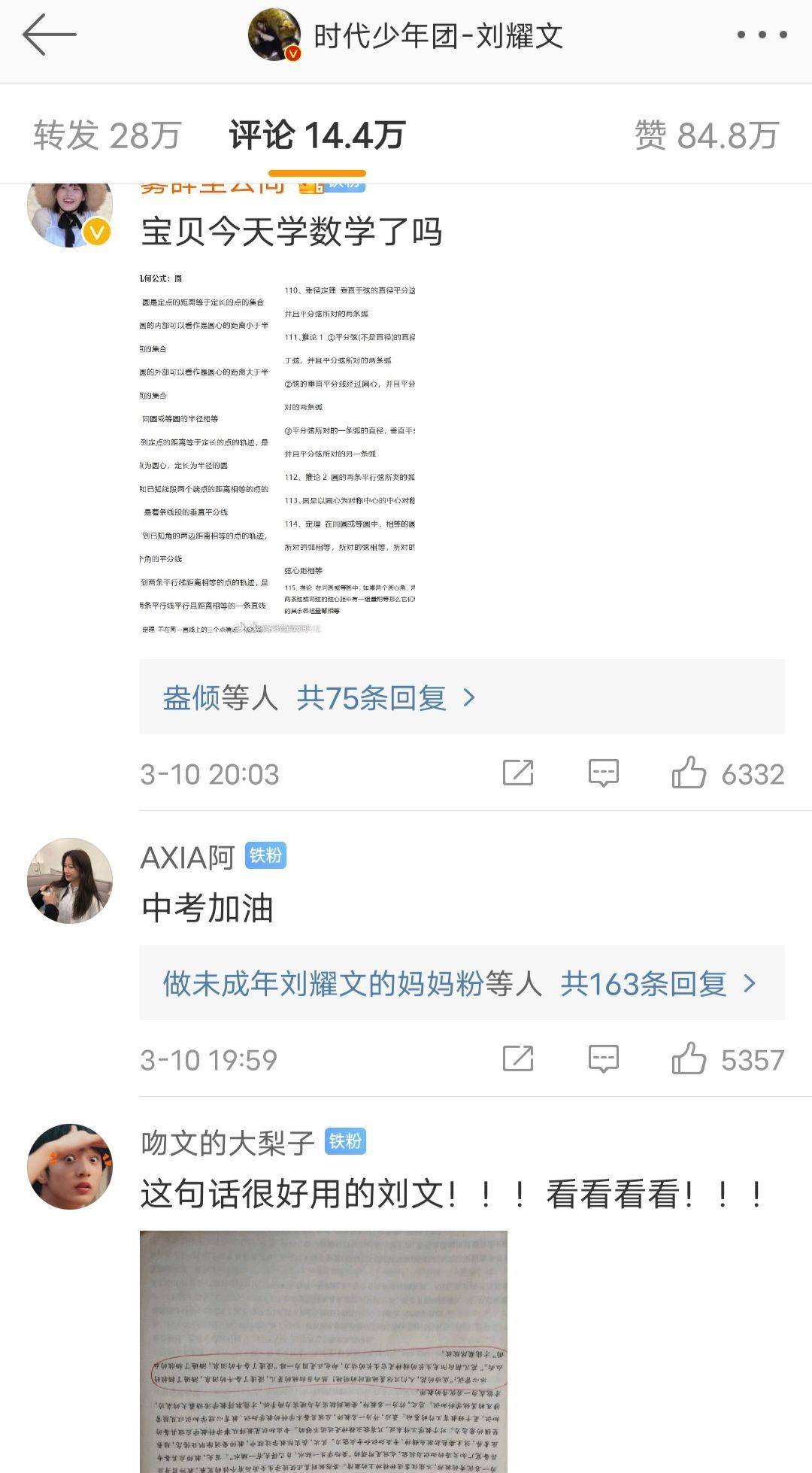The width and height of the screenshot is (812, 1473).
Task: Open the three-dot overflow menu
Action: click(762, 35)
